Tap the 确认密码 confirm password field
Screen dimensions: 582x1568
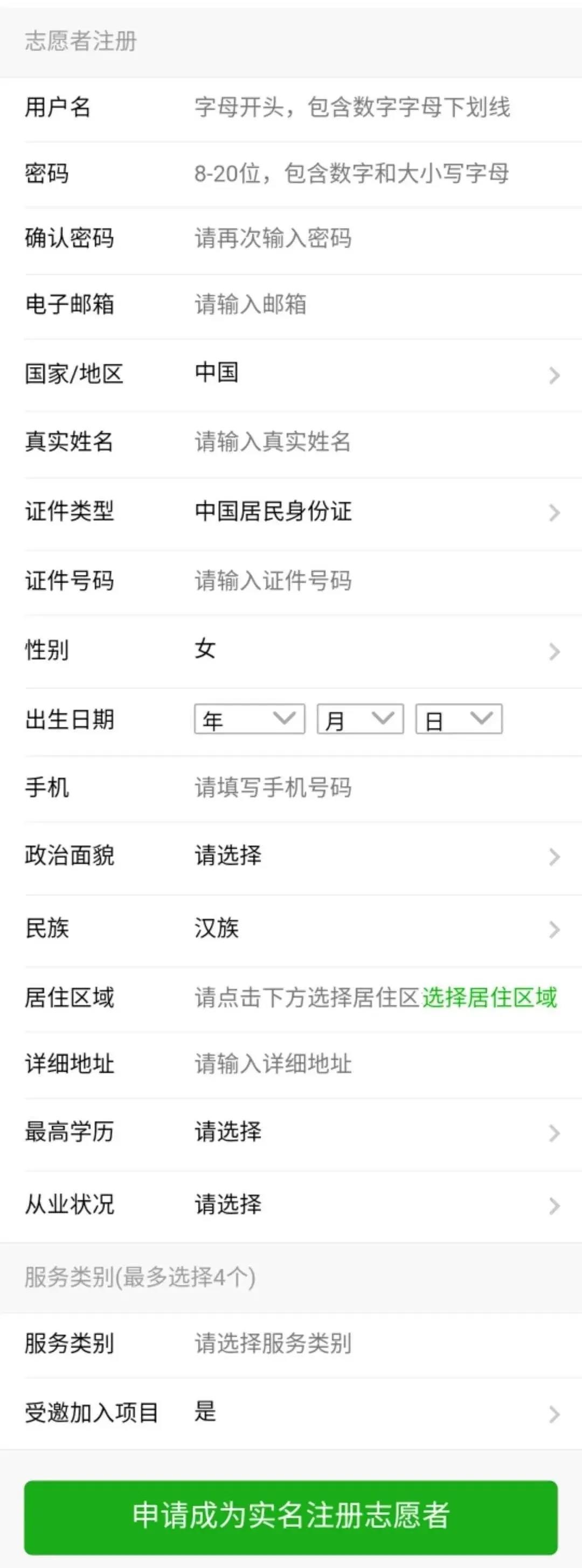[352, 238]
